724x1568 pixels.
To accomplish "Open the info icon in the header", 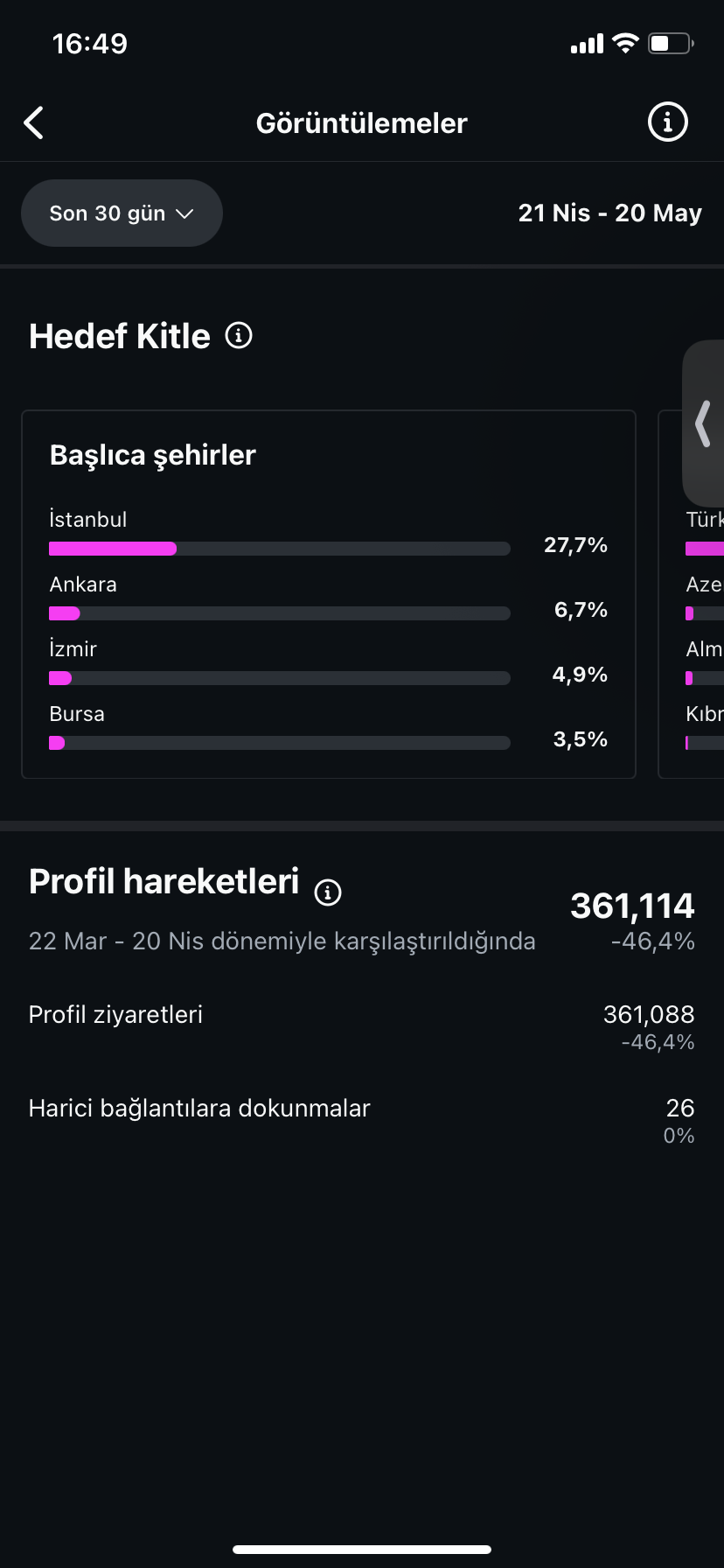I will [667, 122].
